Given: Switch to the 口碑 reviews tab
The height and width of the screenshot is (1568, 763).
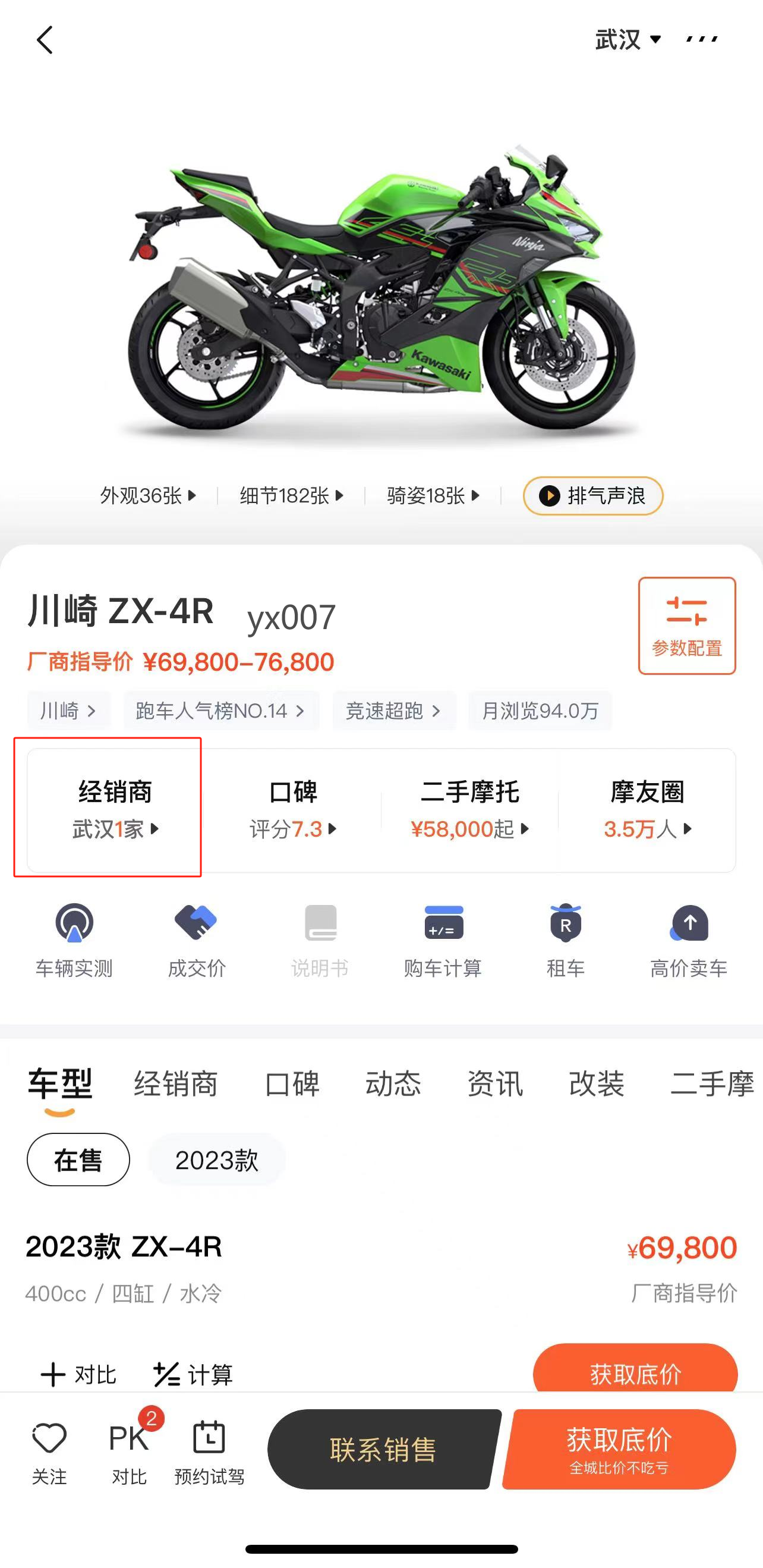Looking at the screenshot, I should pyautogui.click(x=291, y=1083).
